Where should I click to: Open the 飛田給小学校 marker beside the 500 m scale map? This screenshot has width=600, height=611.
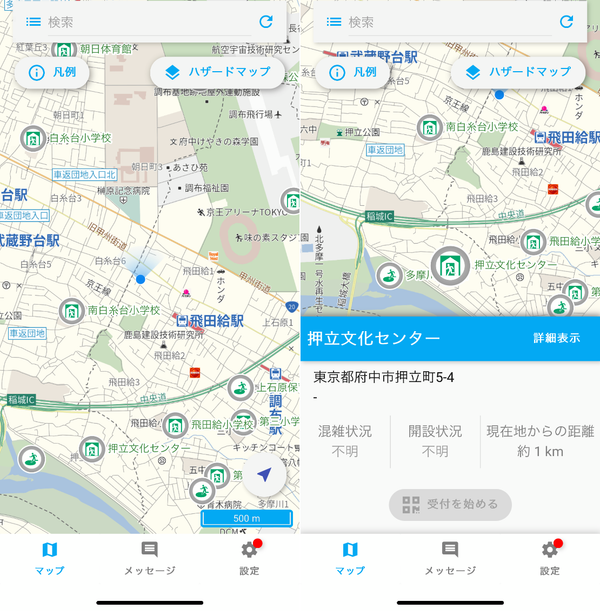(175, 426)
